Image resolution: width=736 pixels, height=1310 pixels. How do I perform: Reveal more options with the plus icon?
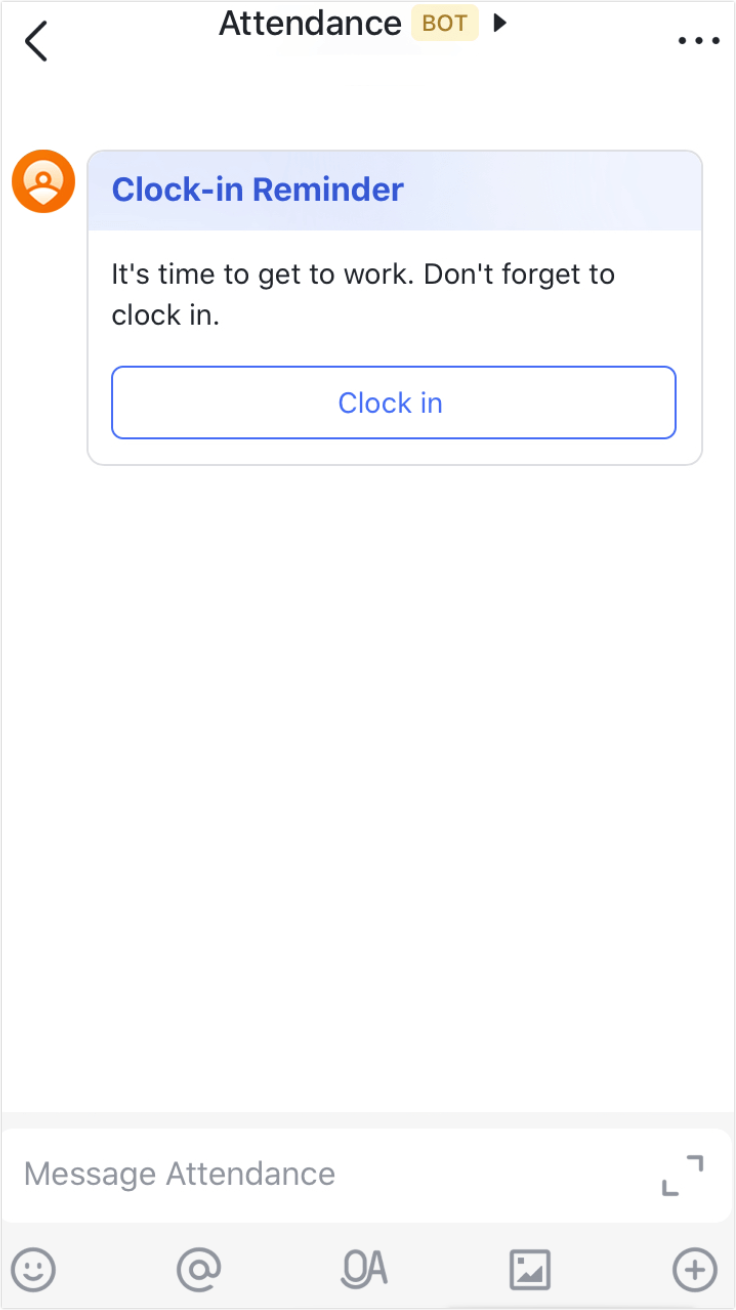(x=694, y=1268)
